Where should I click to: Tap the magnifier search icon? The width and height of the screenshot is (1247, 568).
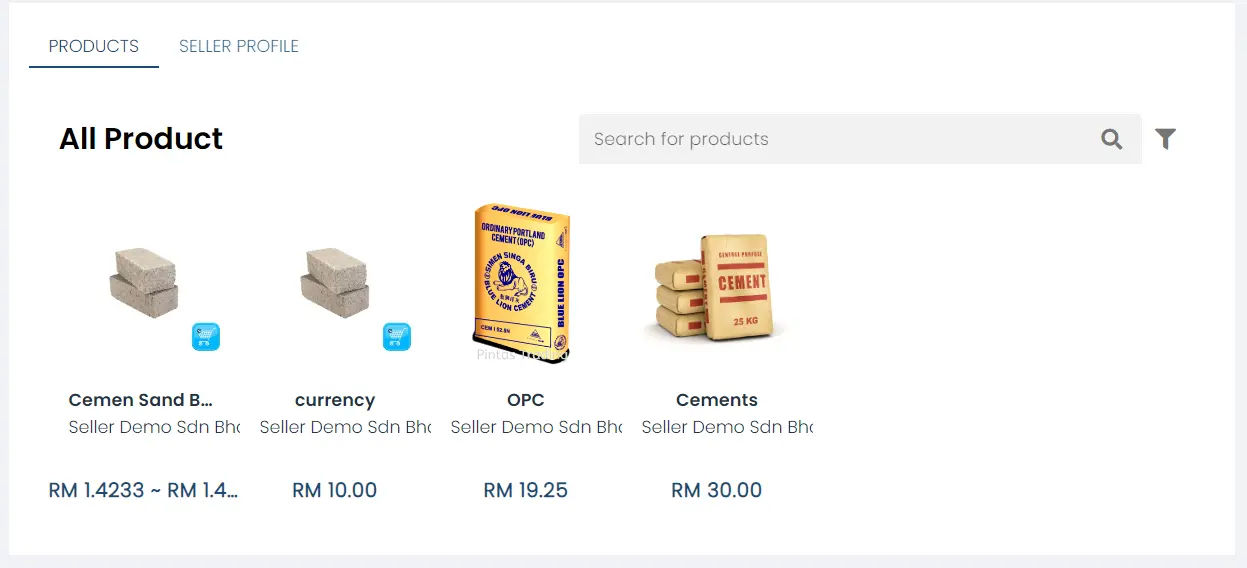(x=1111, y=139)
